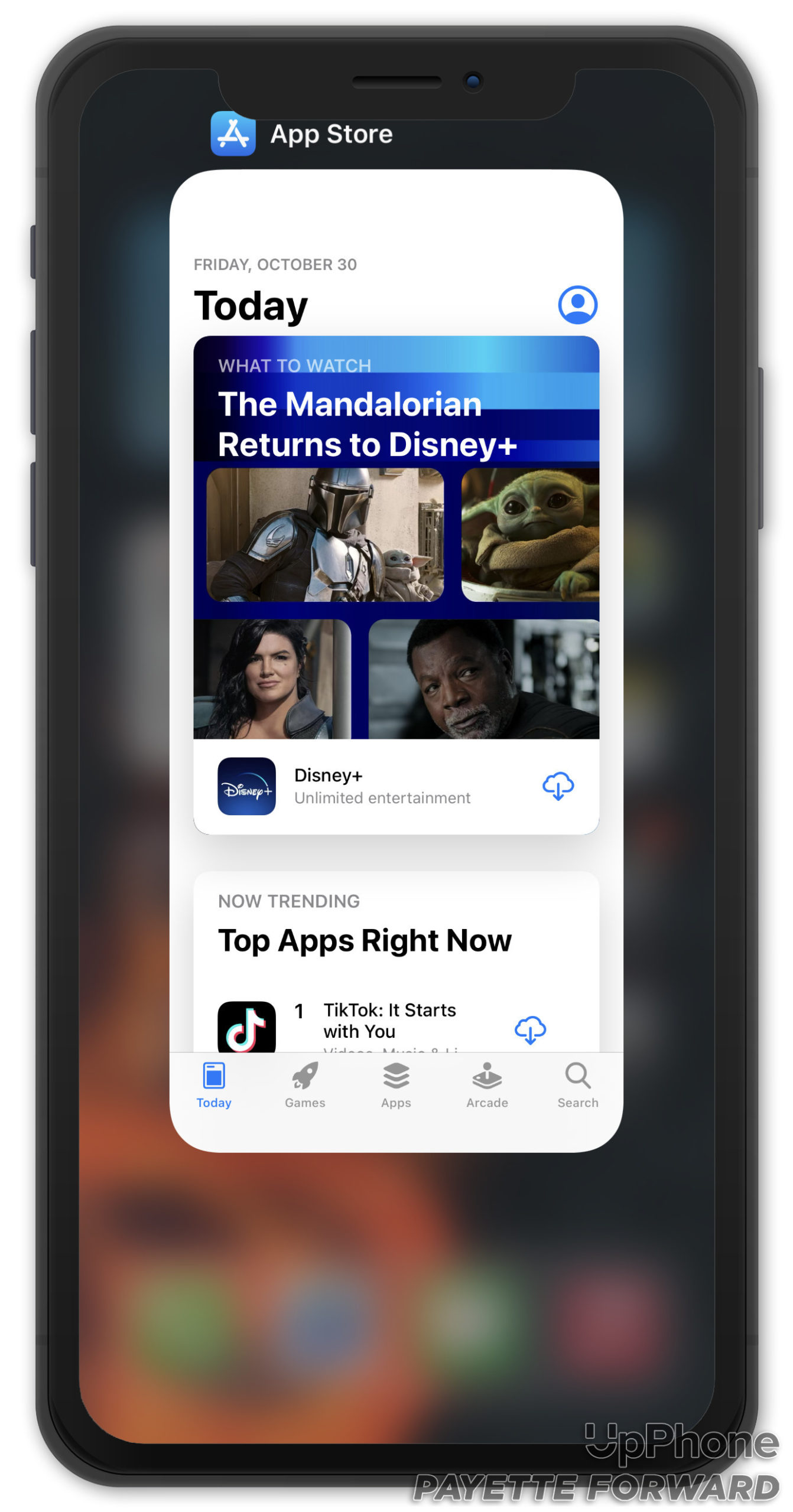Download TikTok with the cloud icon
Viewport: 793px width, 1512px height.
530,1030
